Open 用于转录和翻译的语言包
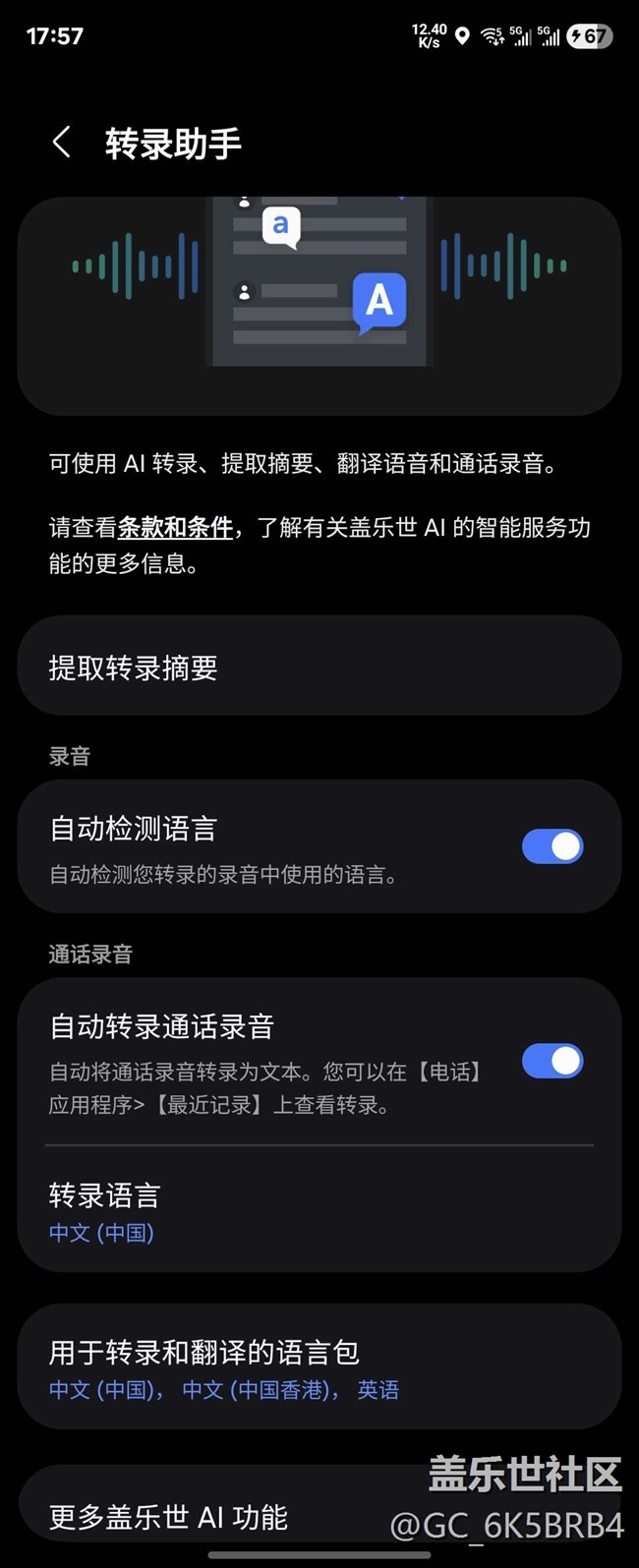This screenshot has width=639, height=1568. [x=319, y=1368]
